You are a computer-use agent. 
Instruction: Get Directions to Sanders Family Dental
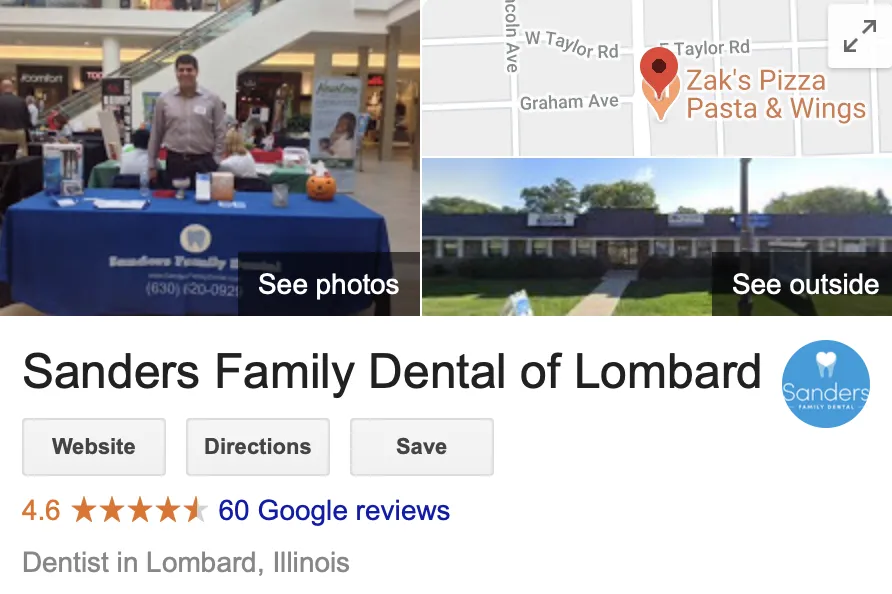pos(258,447)
